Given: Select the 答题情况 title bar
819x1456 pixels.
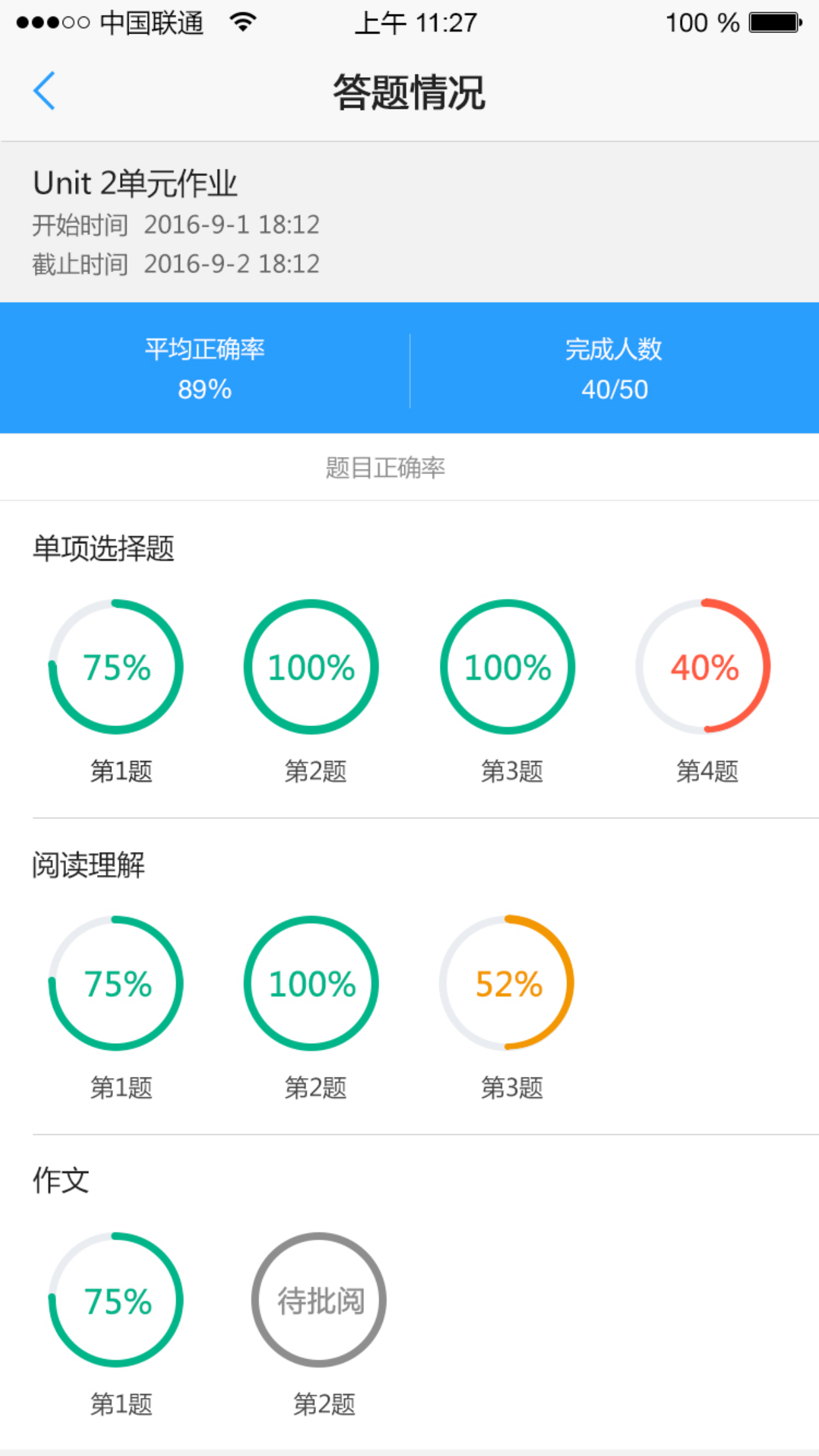Looking at the screenshot, I should 409,92.
